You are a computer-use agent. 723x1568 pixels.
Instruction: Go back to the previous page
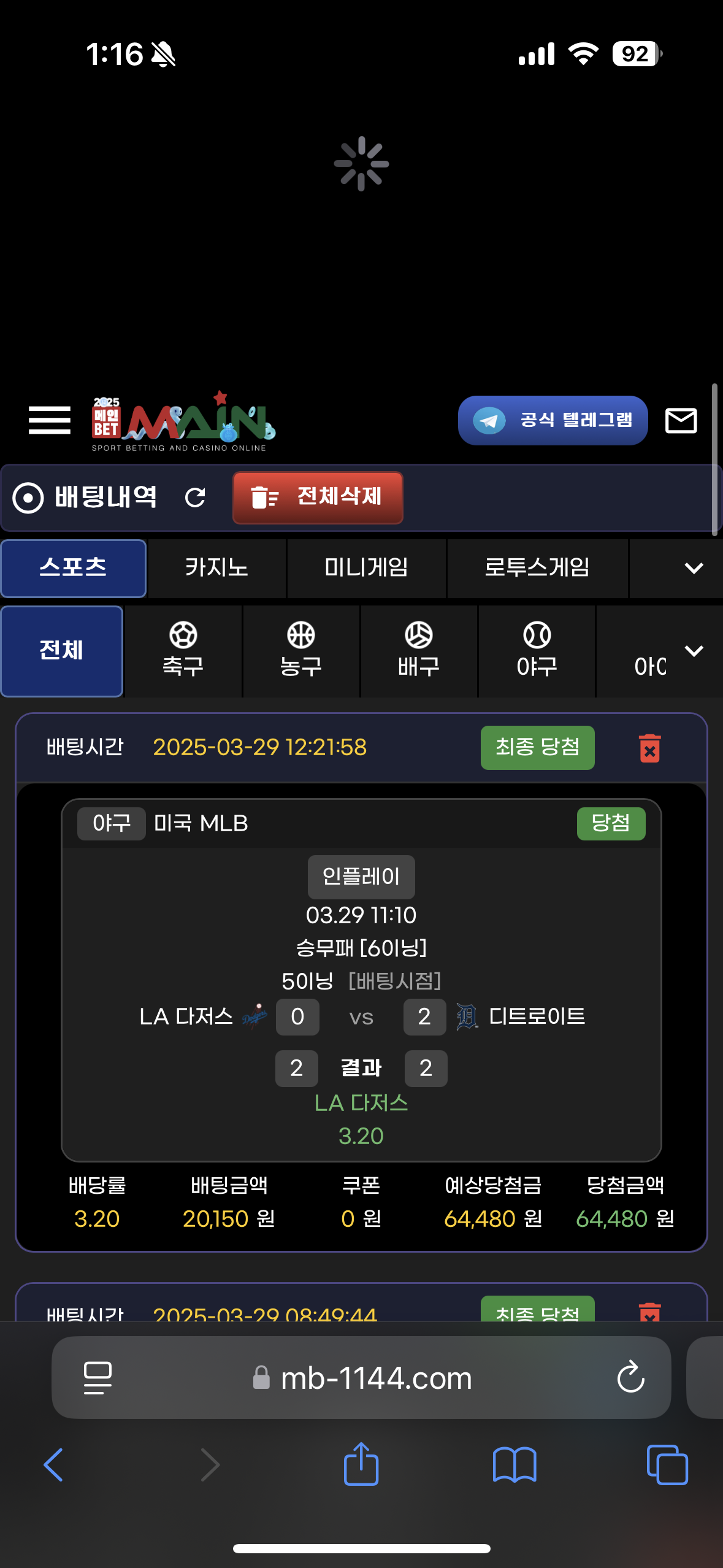pyautogui.click(x=54, y=1465)
